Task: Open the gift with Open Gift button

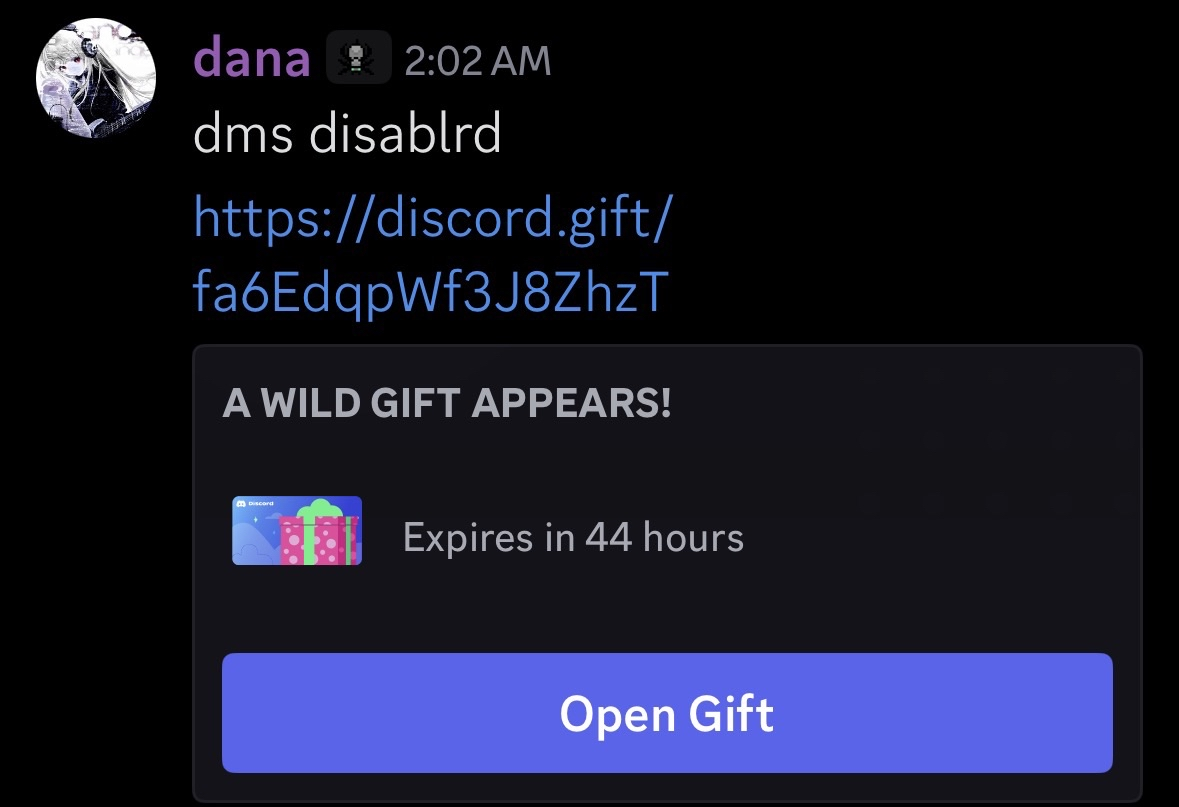Action: [x=667, y=712]
